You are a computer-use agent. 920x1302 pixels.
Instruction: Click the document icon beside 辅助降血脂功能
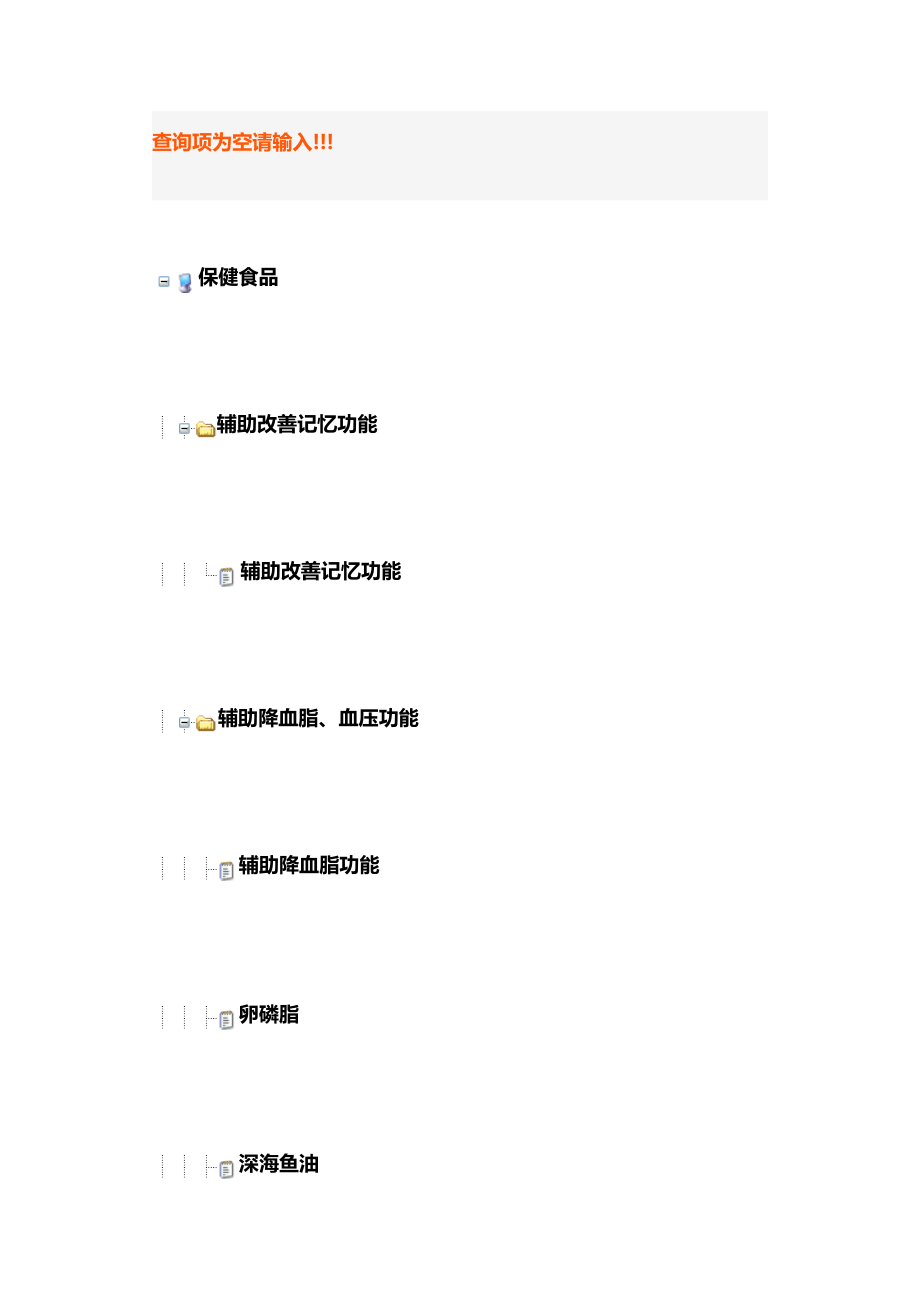(x=226, y=870)
